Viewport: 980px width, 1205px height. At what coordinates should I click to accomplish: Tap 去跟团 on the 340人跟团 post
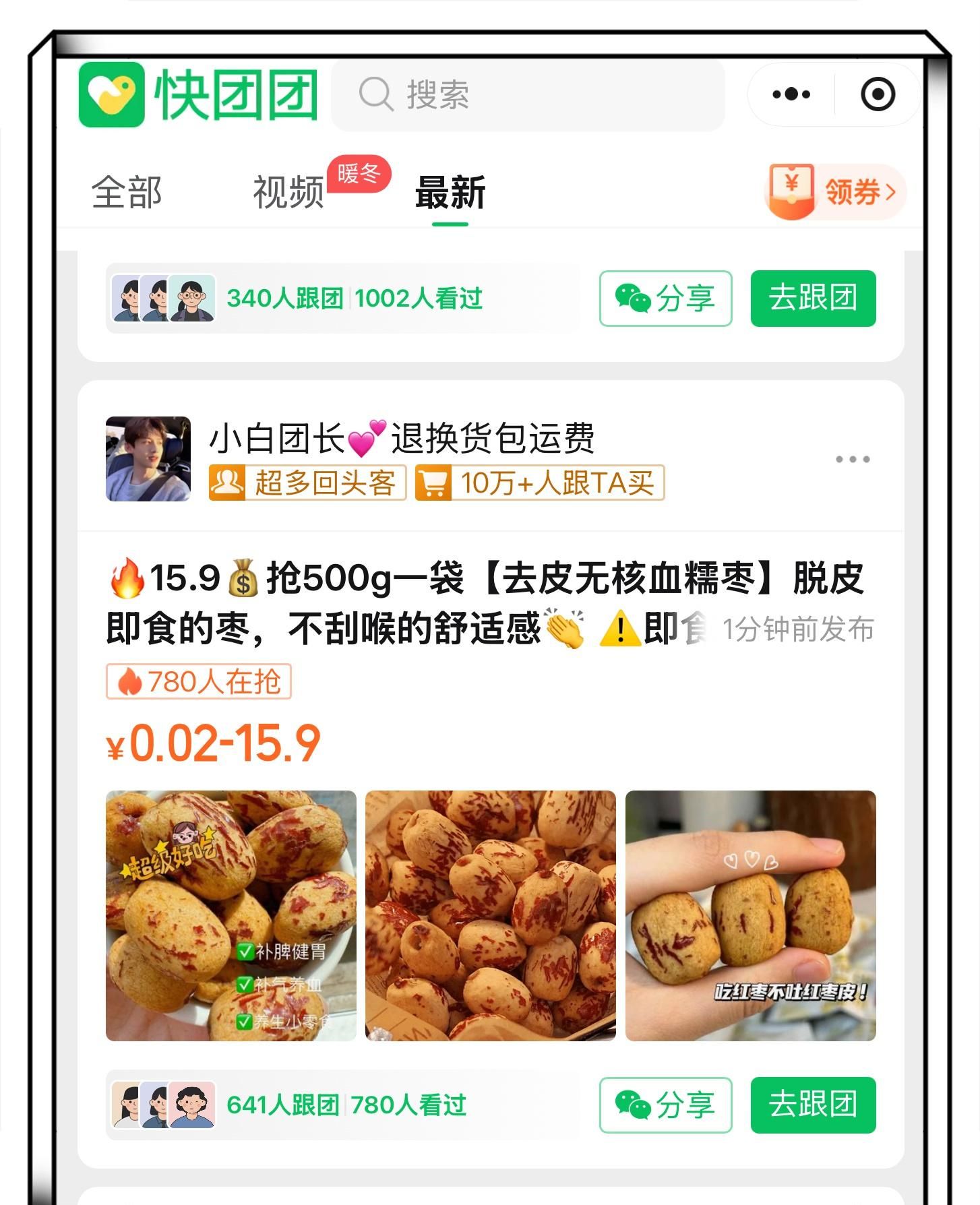[813, 299]
